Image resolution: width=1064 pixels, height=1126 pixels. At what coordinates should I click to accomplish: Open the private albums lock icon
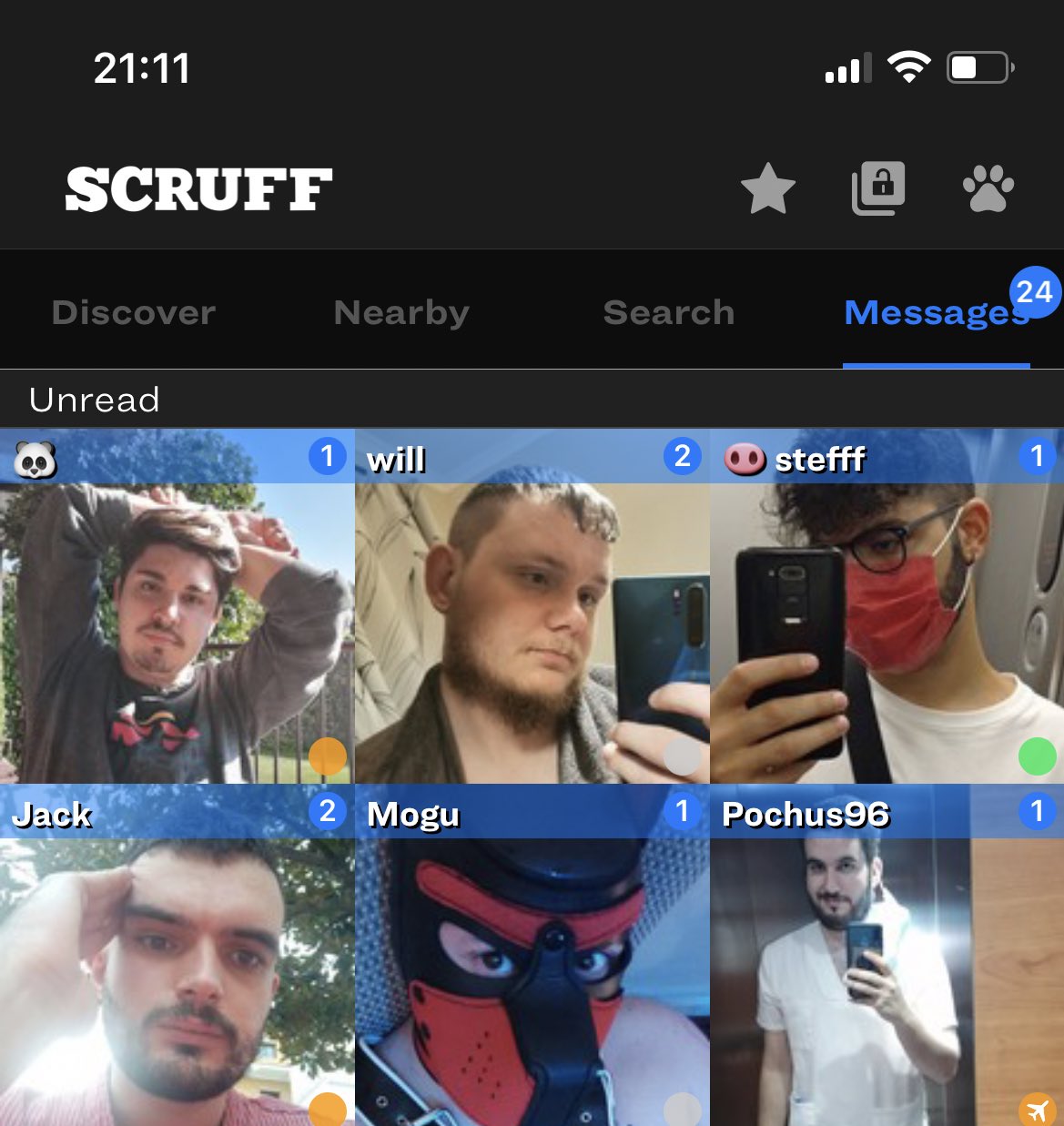(877, 188)
